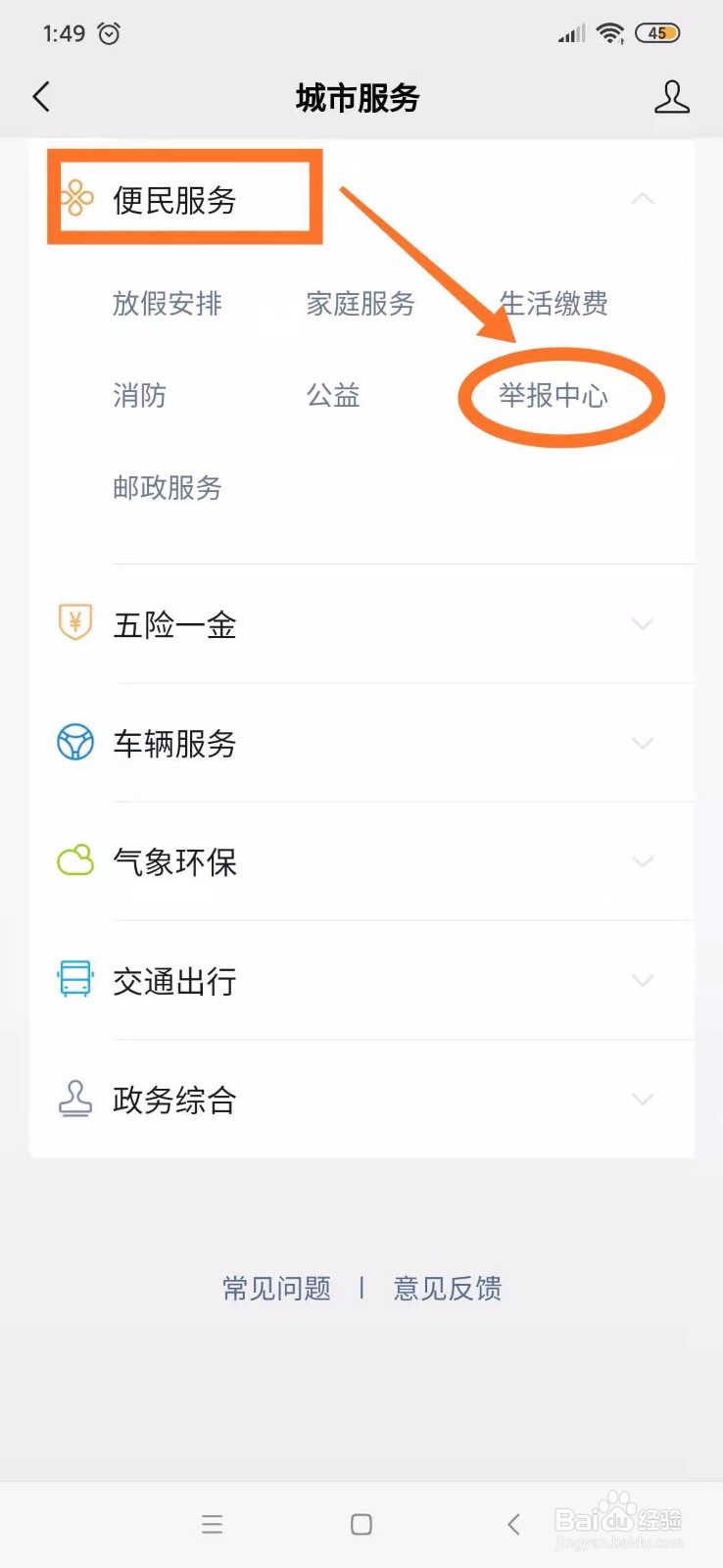This screenshot has height=1568, width=723.
Task: Tap the back arrow to leave 城市服务
Action: coord(40,97)
